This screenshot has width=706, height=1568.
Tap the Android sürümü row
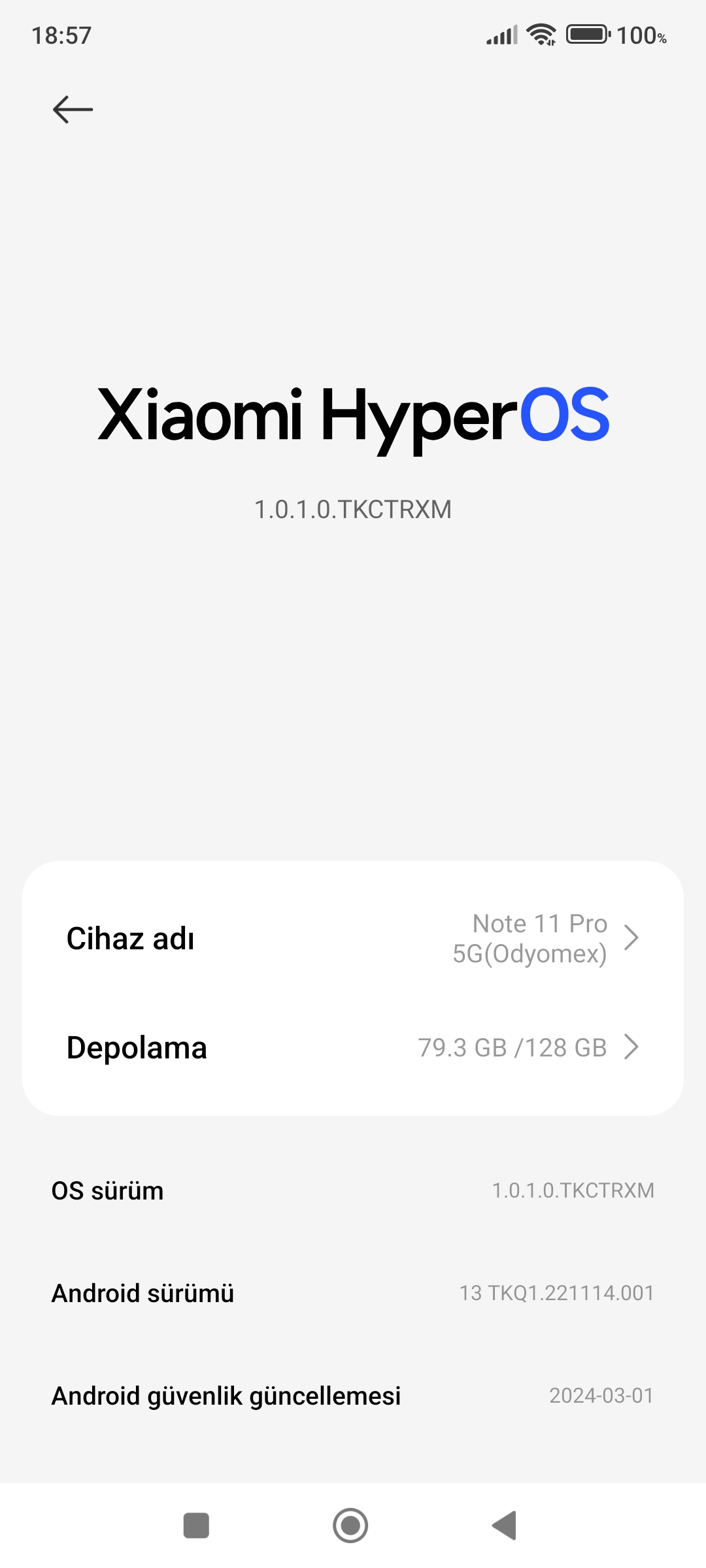coord(353,1293)
